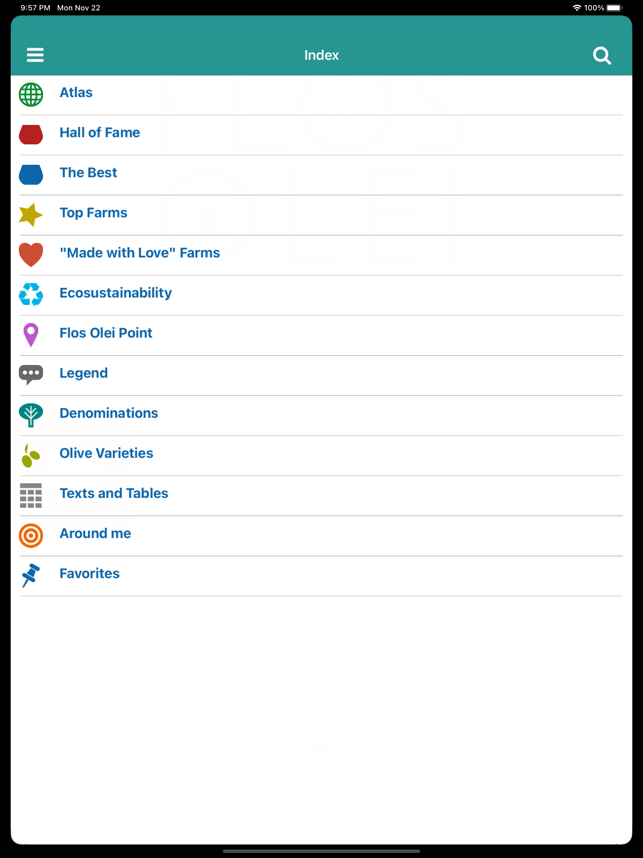This screenshot has height=858, width=643.
Task: View Top Farms
Action: (93, 213)
